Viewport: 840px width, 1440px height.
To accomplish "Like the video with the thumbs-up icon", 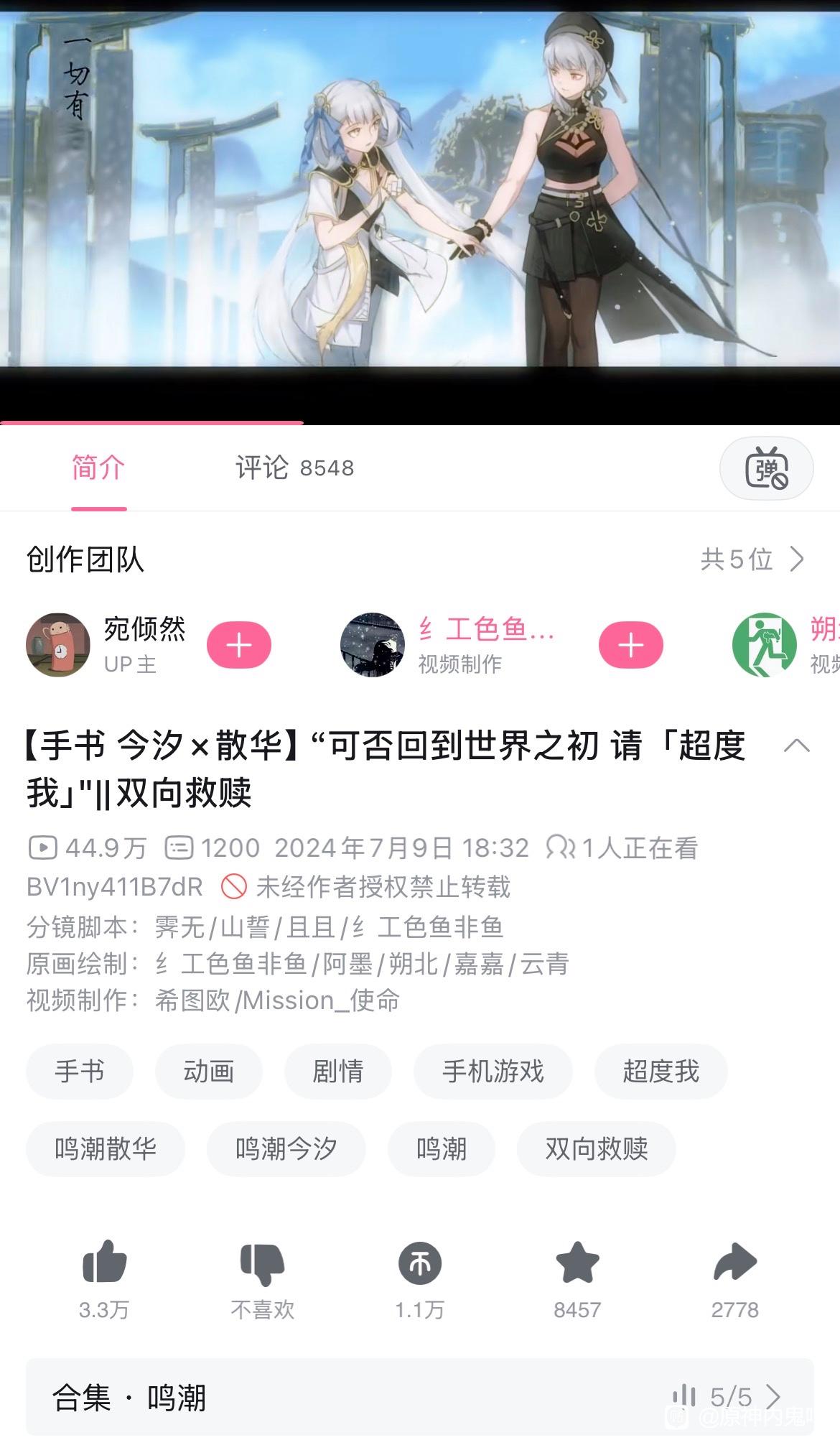I will 105,1262.
